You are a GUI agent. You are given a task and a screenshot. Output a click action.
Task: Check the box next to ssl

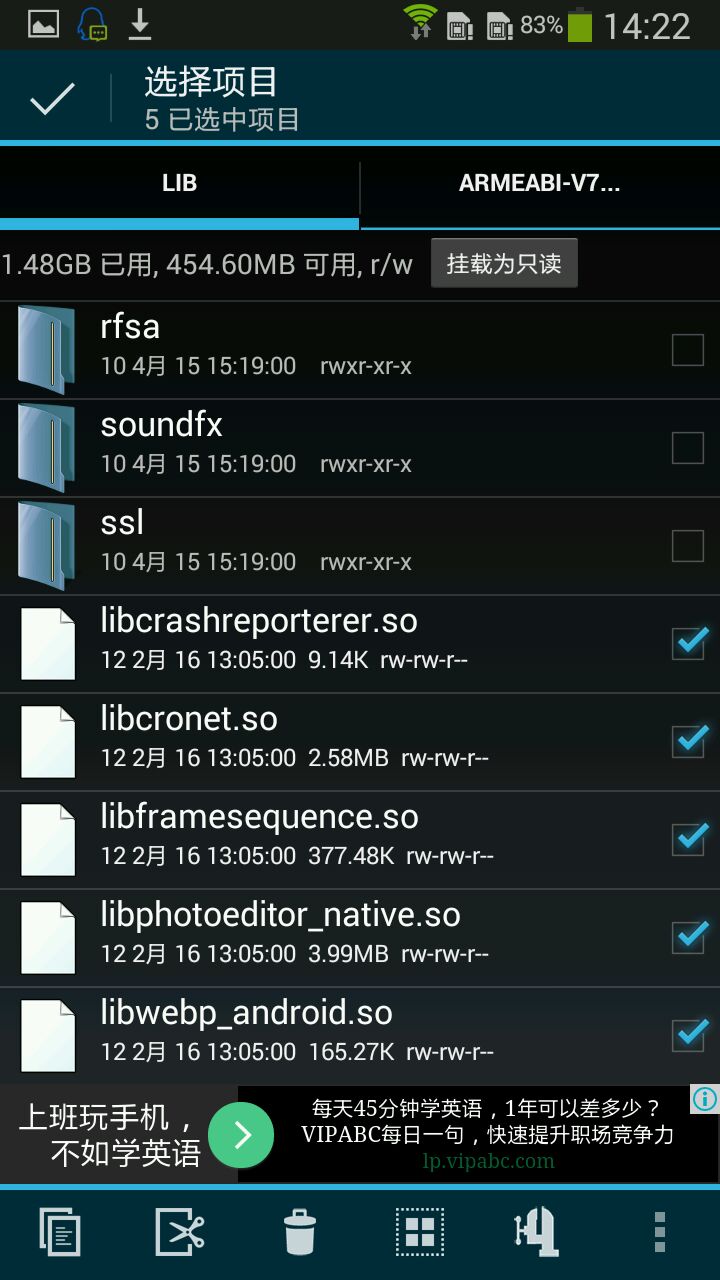tap(687, 546)
